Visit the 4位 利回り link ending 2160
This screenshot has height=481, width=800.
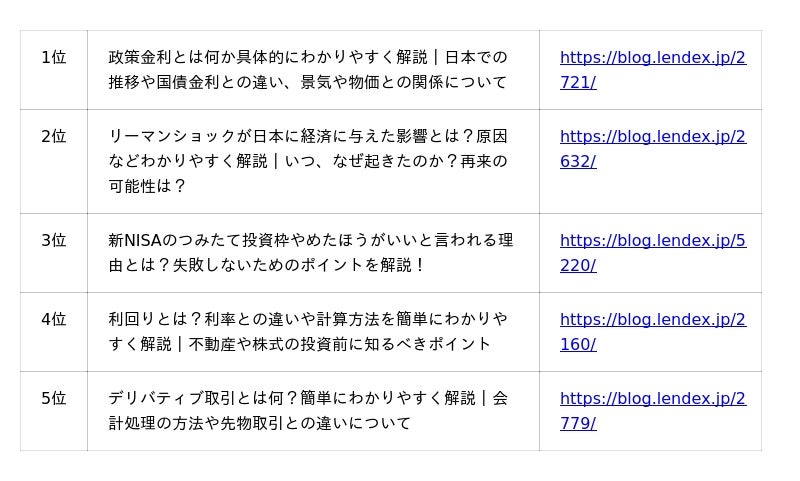651,320
